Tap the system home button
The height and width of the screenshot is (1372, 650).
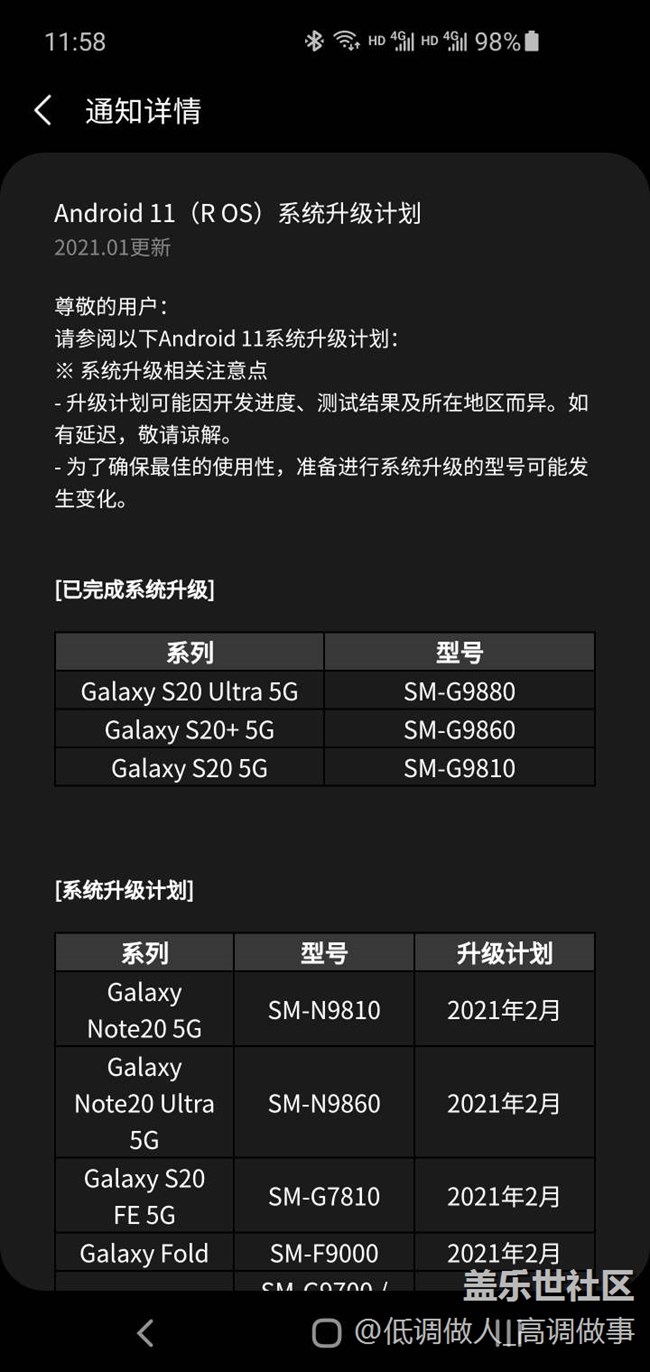pyautogui.click(x=326, y=1332)
